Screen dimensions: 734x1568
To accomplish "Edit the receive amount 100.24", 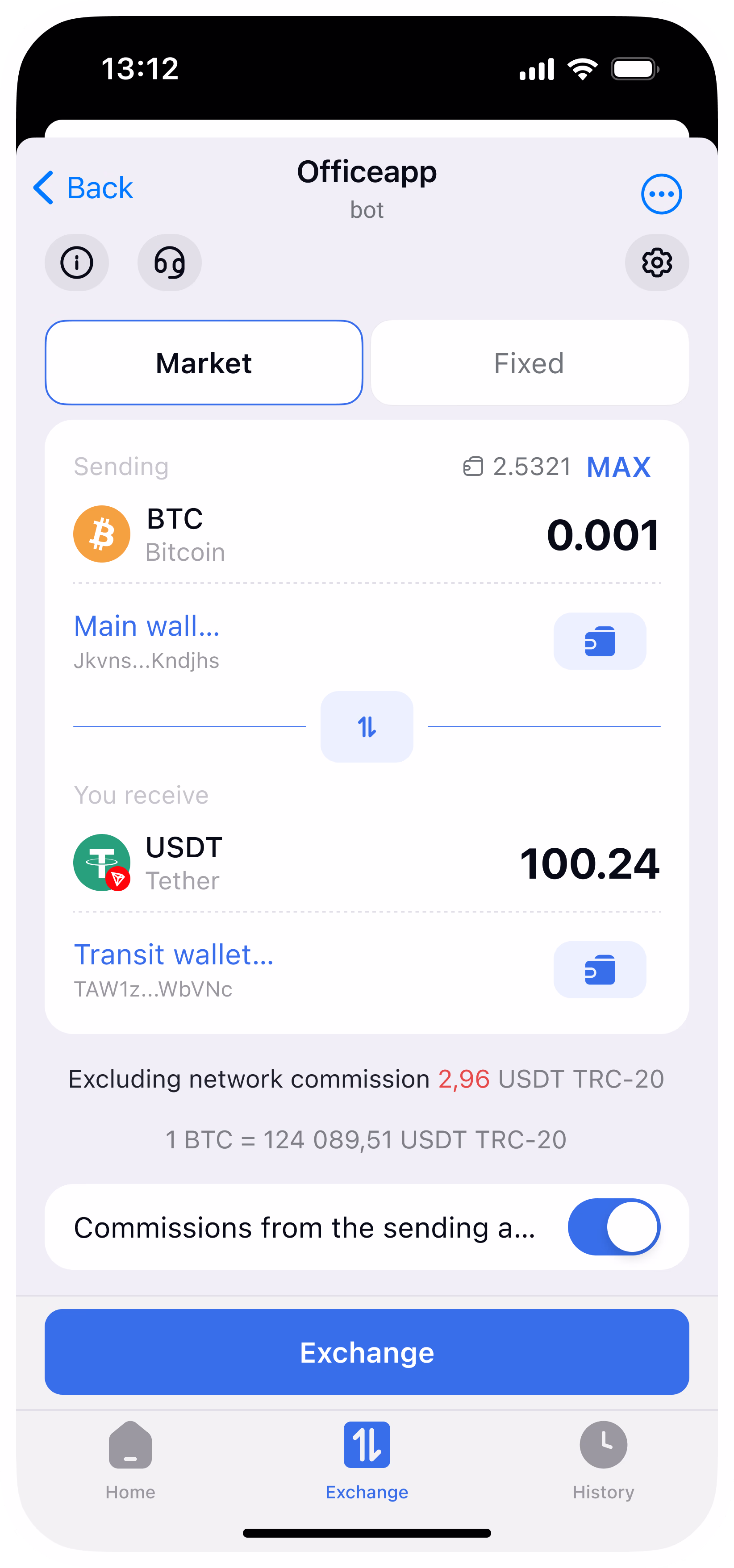I will click(x=589, y=863).
